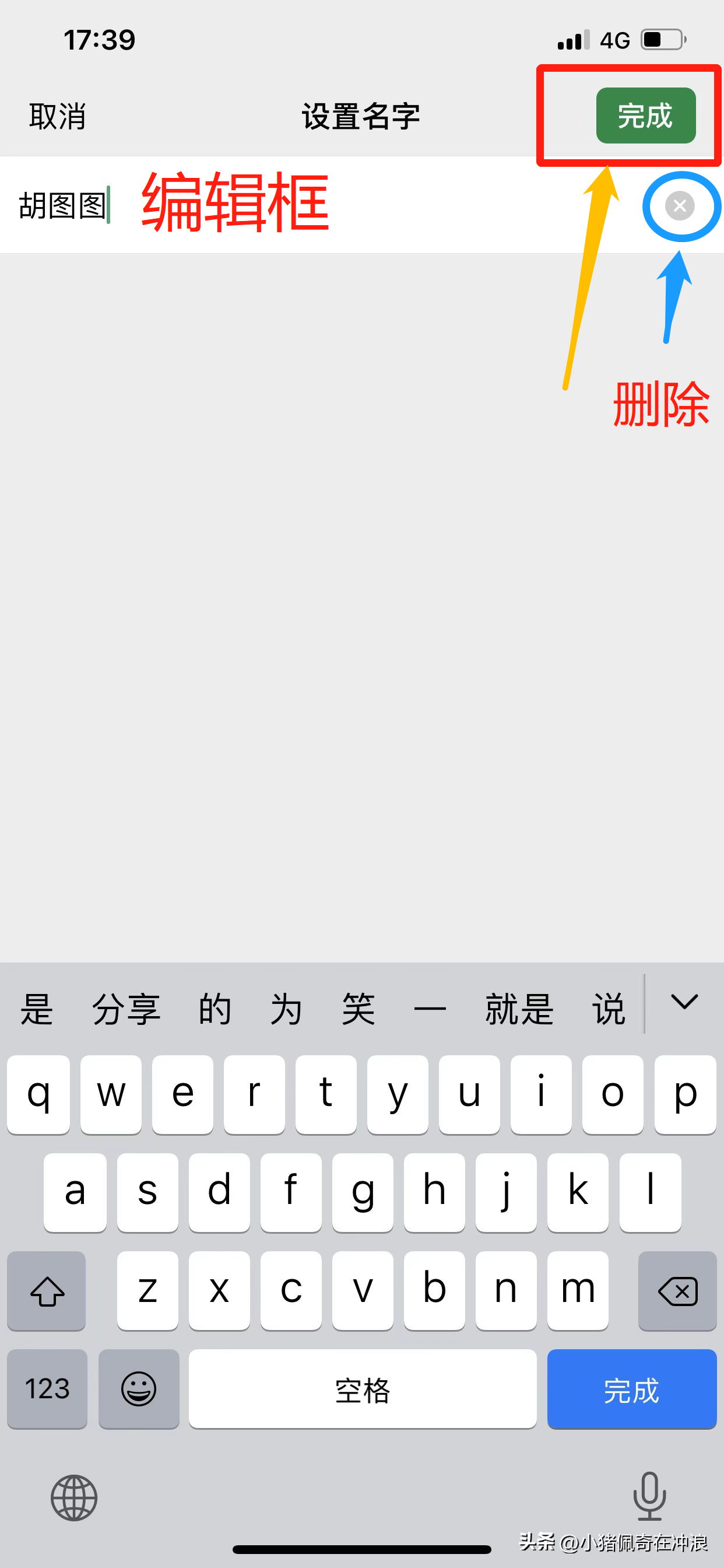This screenshot has height=1568, width=724.
Task: Confirm the name with green 完成 button
Action: (x=645, y=116)
